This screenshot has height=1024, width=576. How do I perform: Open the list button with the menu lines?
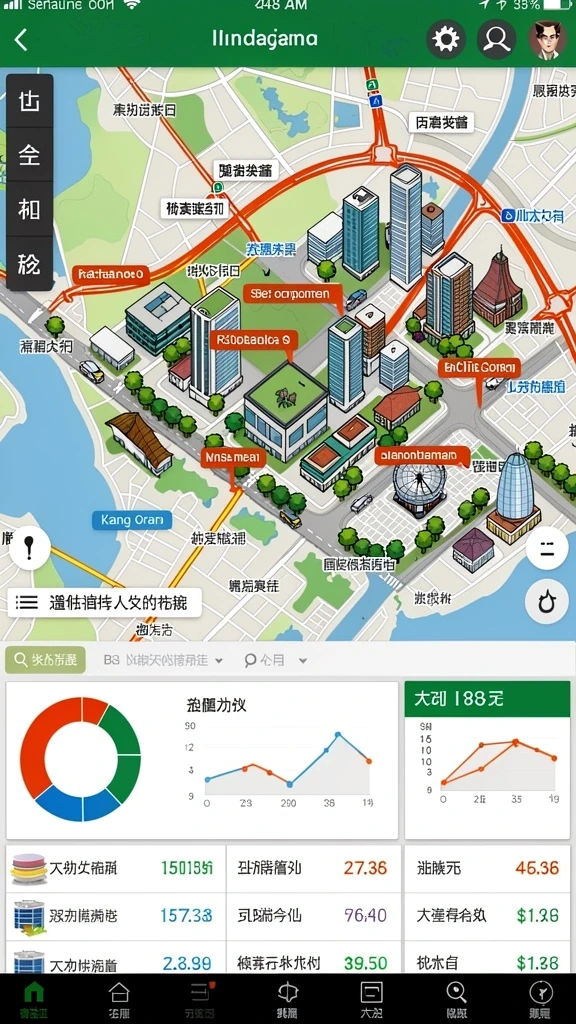coord(104,602)
